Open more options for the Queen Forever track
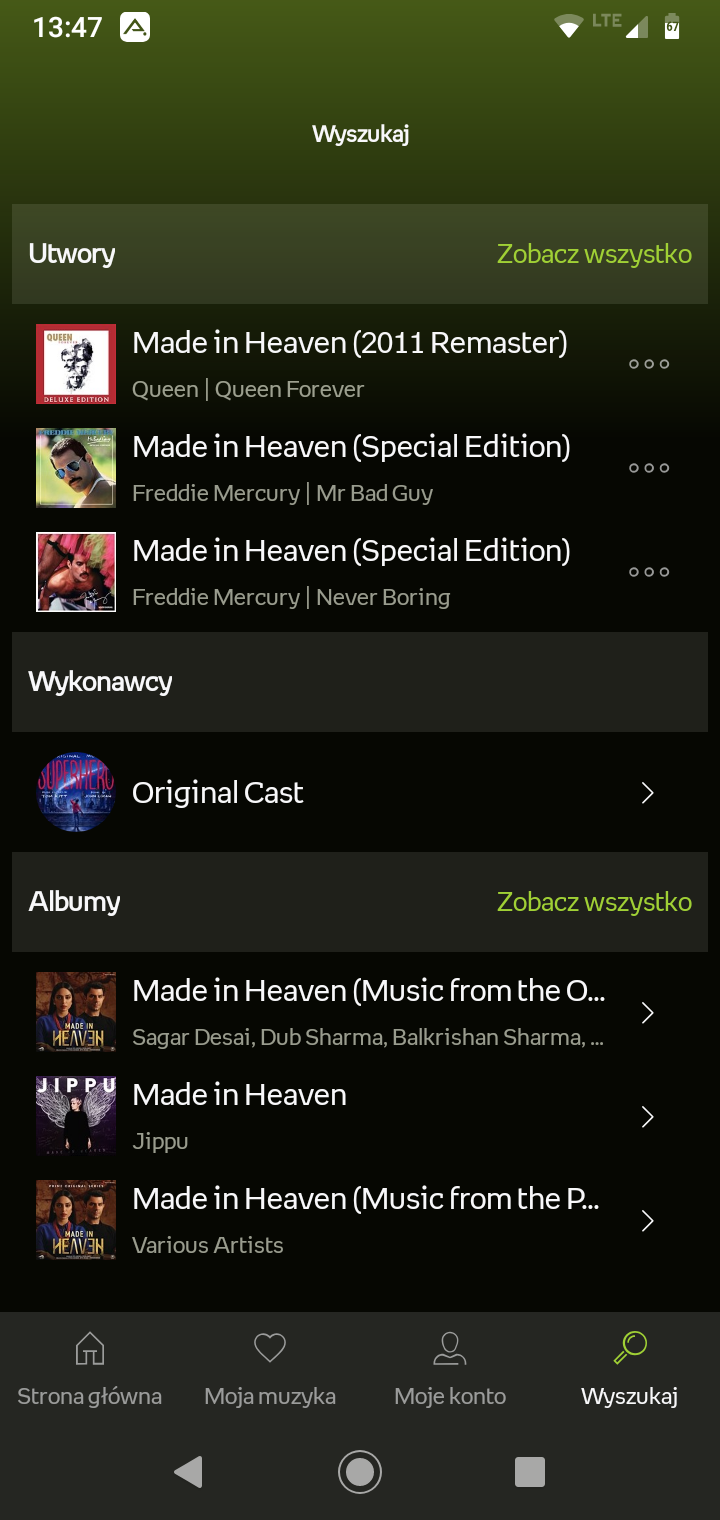Screen dimensions: 720x1520 point(648,364)
